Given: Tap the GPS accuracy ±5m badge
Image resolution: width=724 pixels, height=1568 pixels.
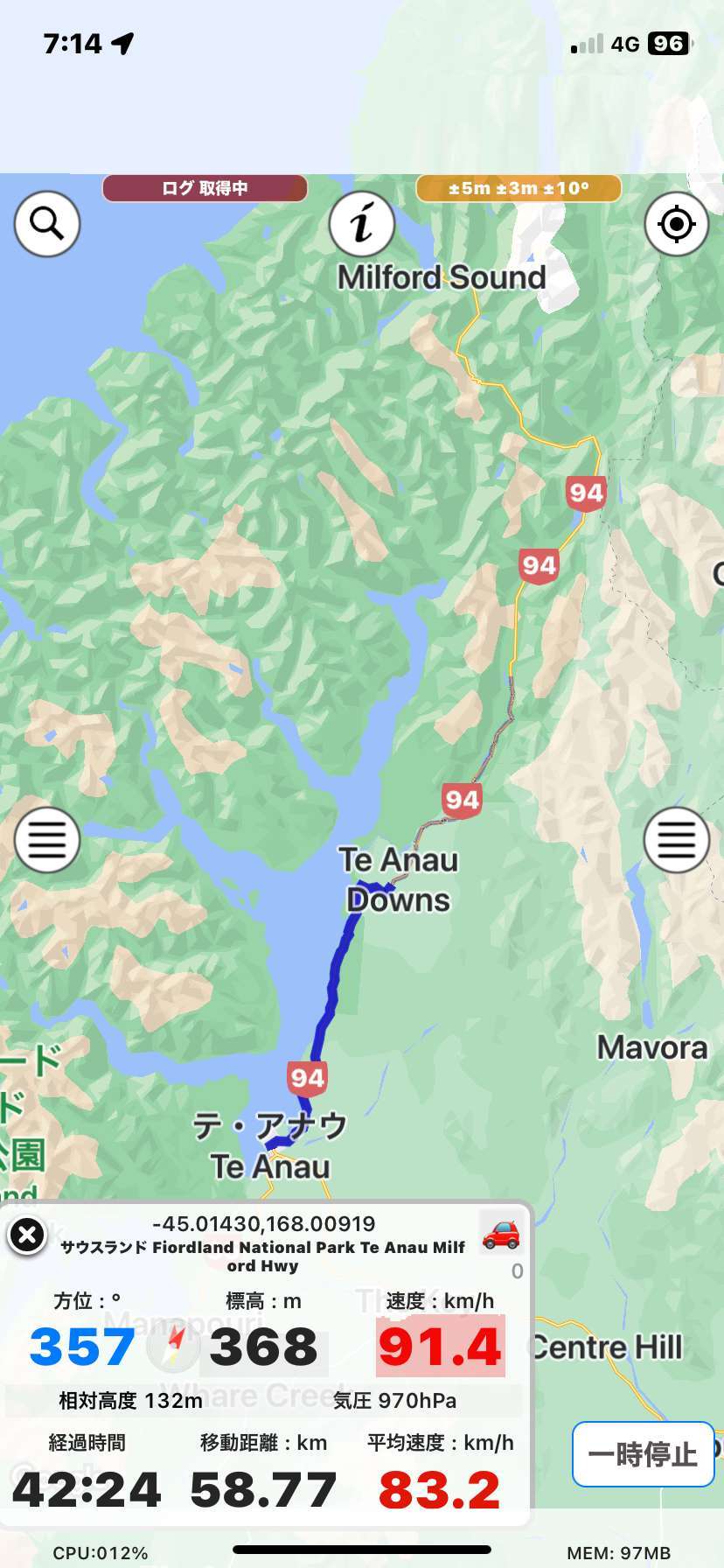Looking at the screenshot, I should (519, 188).
